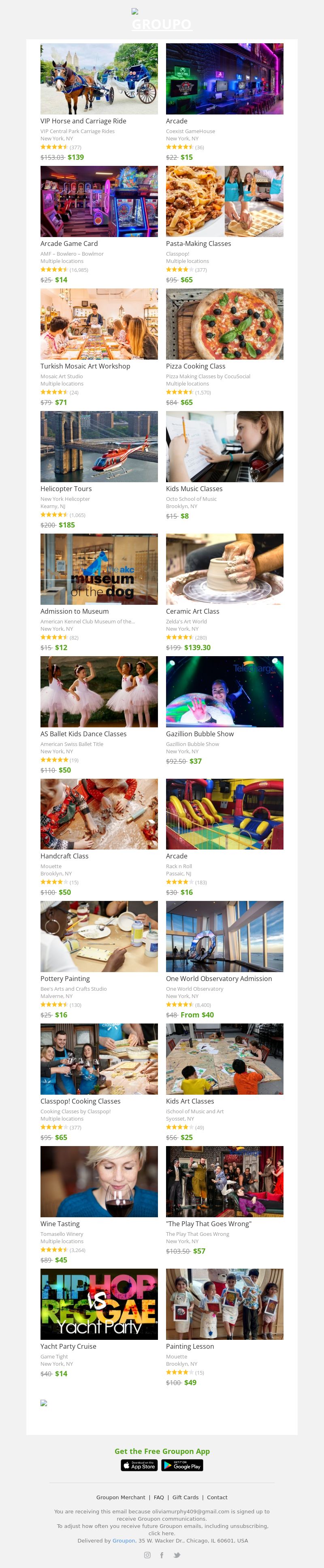Image resolution: width=324 pixels, height=1568 pixels.
Task: Go to the FAQ page
Action: pos(159,1497)
